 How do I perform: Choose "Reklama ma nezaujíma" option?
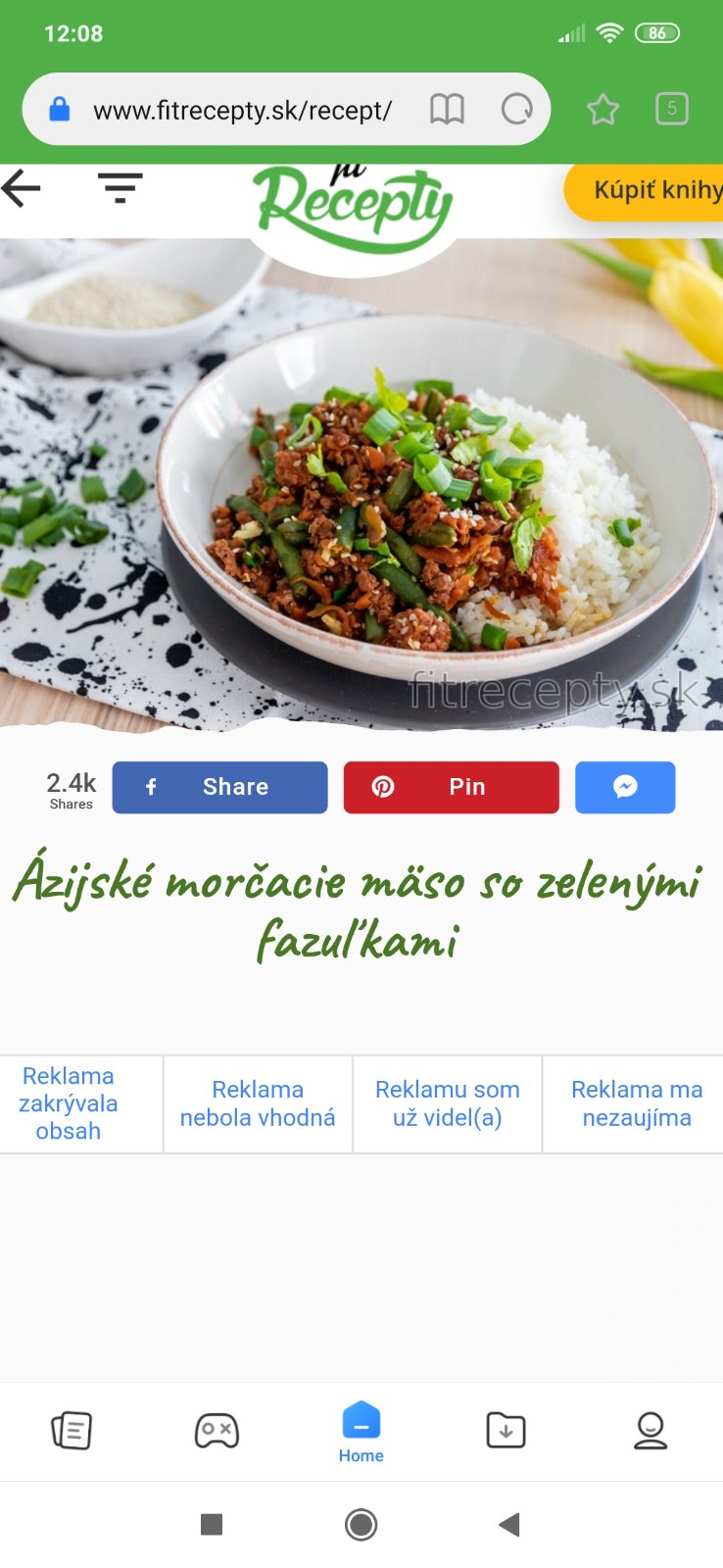point(637,1103)
